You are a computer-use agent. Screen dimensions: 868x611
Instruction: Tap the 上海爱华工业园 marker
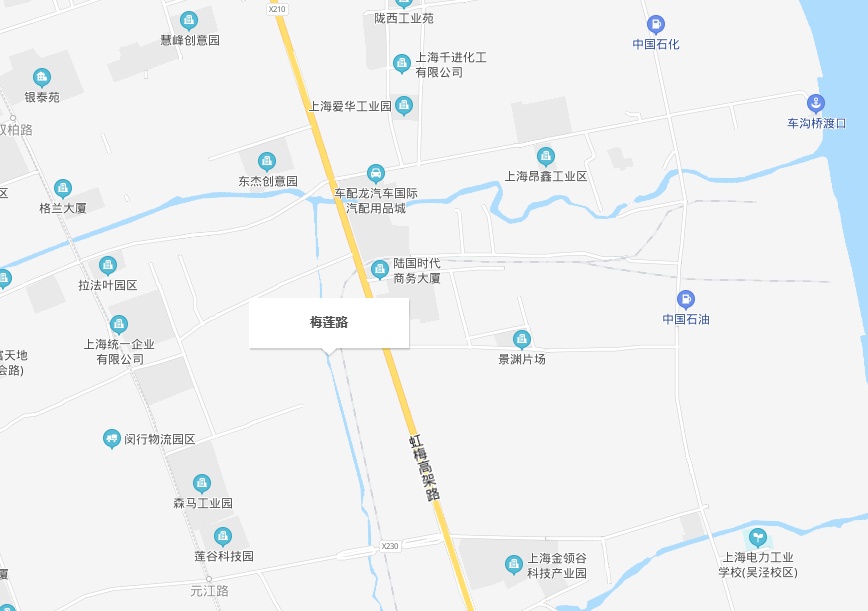click(404, 105)
